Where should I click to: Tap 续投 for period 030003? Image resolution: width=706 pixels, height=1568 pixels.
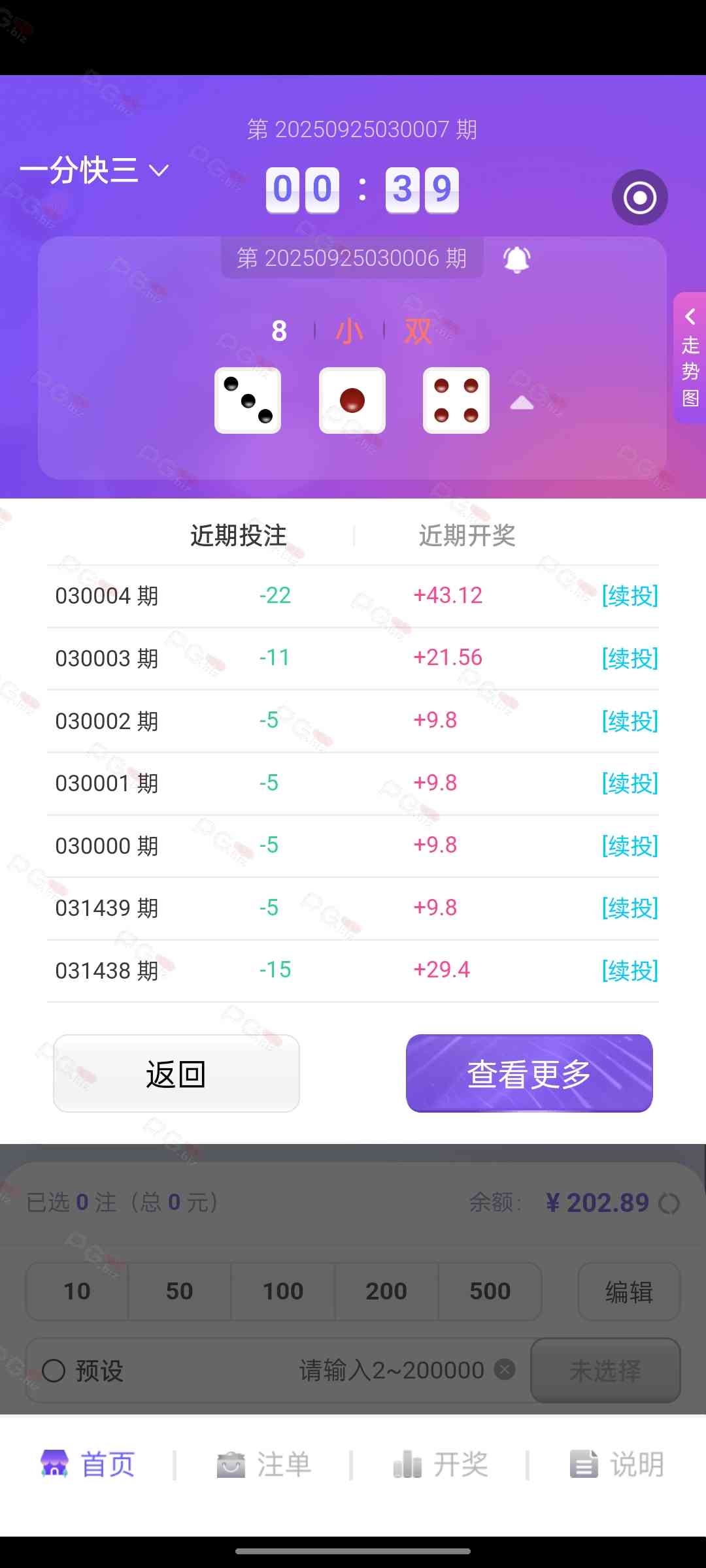(630, 658)
